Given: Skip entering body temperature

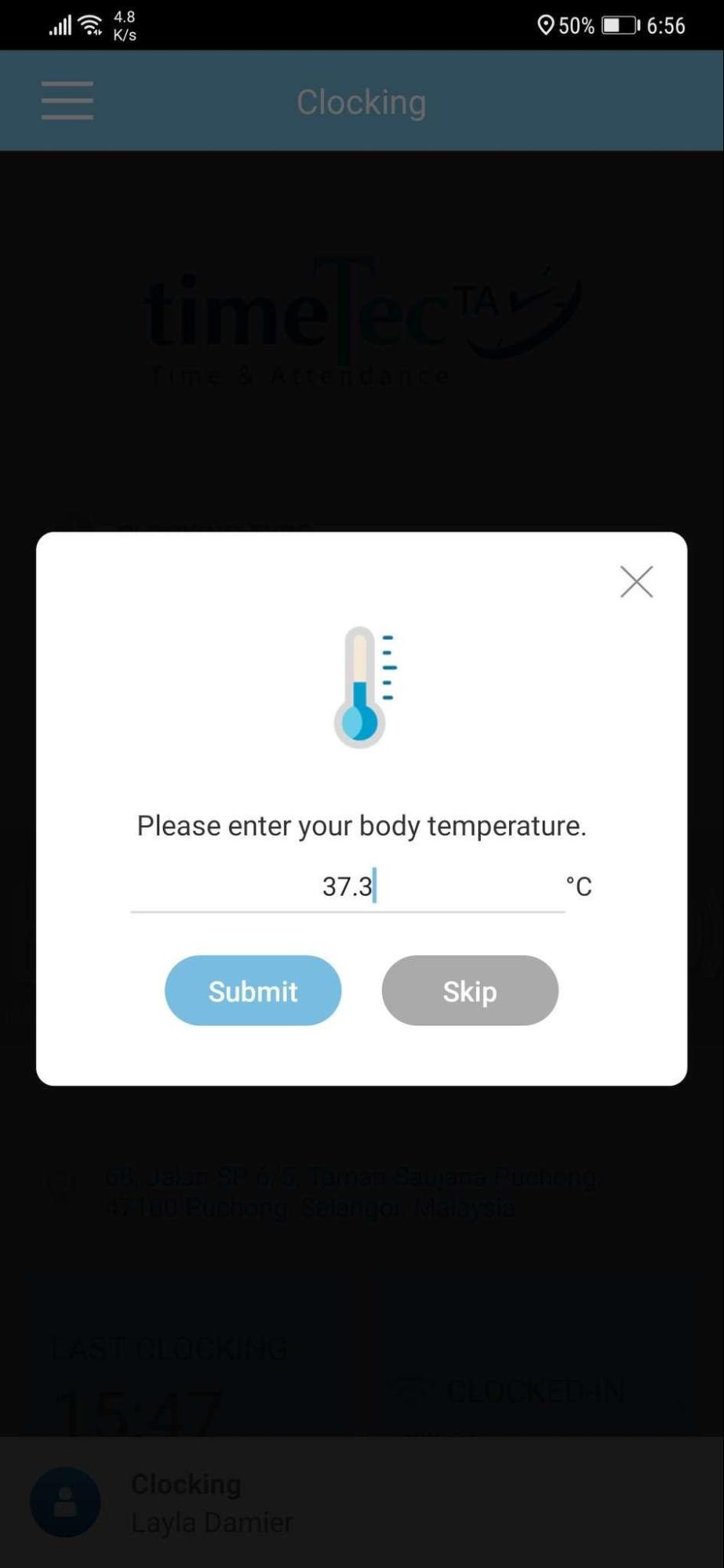Looking at the screenshot, I should (470, 991).
